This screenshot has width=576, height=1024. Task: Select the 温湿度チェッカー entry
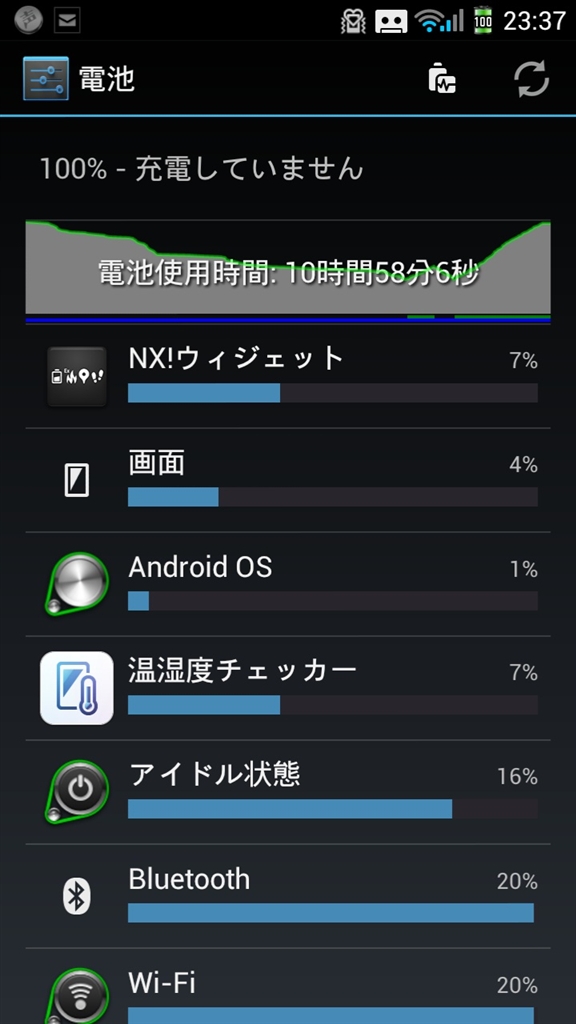pos(288,688)
